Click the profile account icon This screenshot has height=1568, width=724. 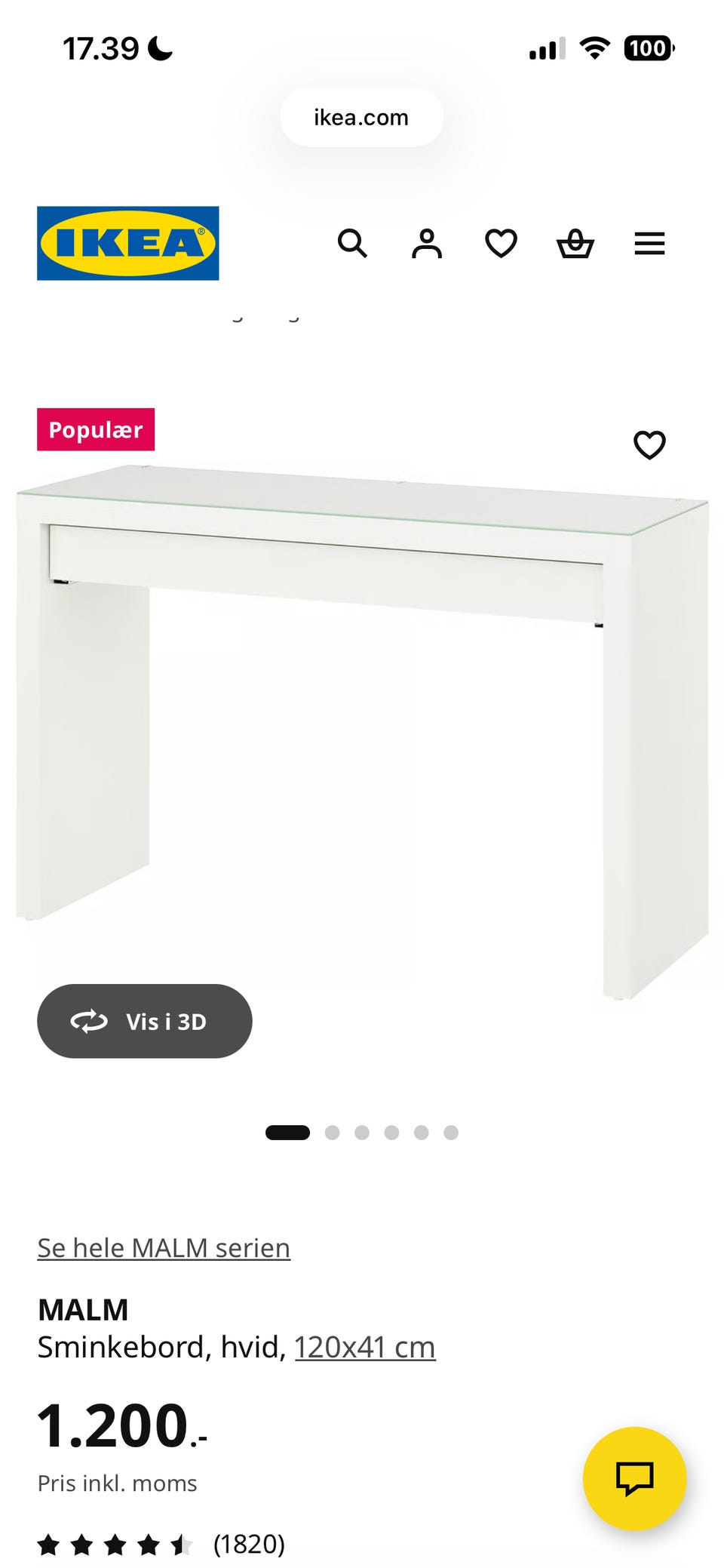[427, 243]
